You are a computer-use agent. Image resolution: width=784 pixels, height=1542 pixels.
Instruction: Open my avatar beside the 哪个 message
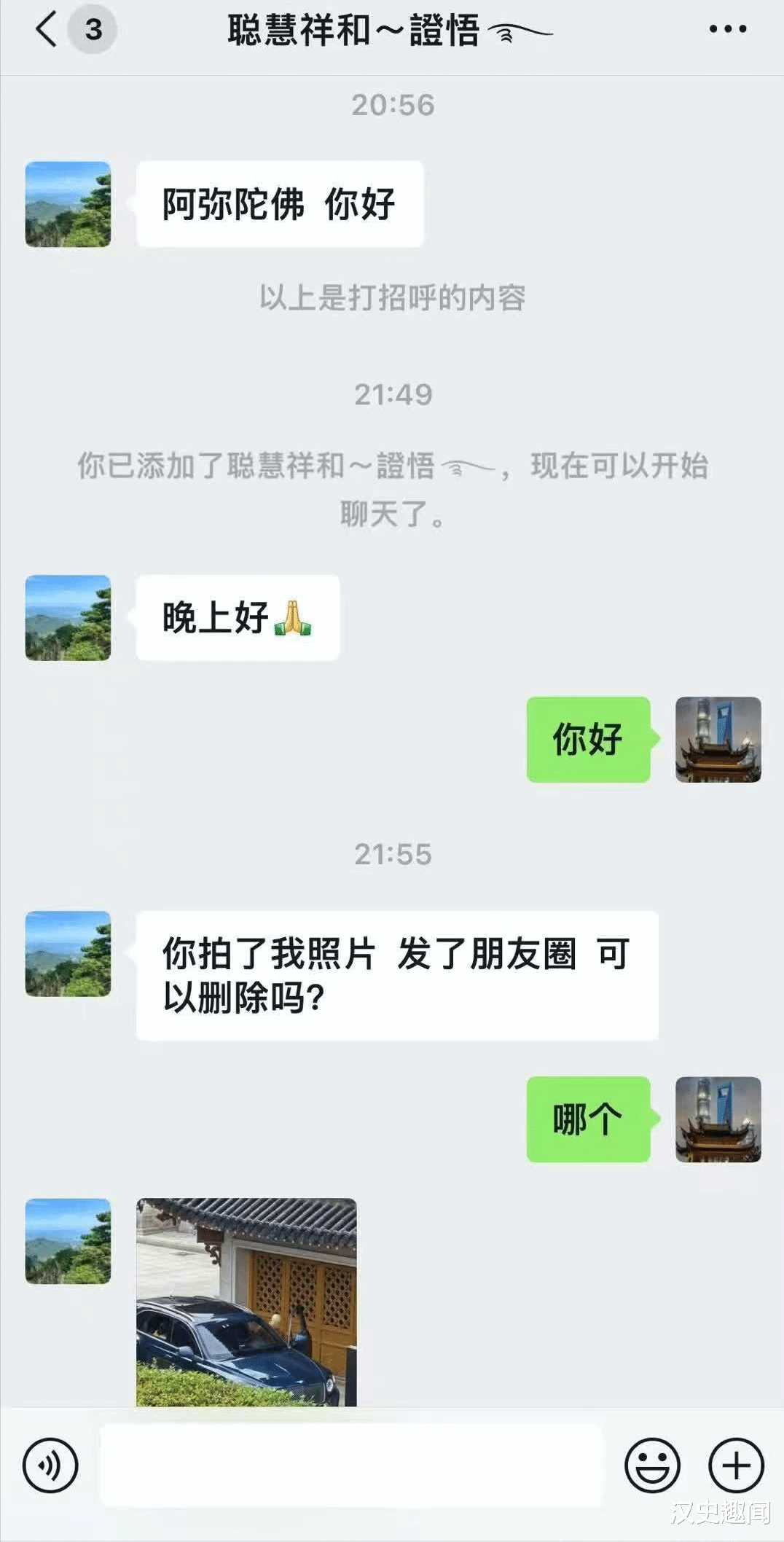tap(718, 1119)
